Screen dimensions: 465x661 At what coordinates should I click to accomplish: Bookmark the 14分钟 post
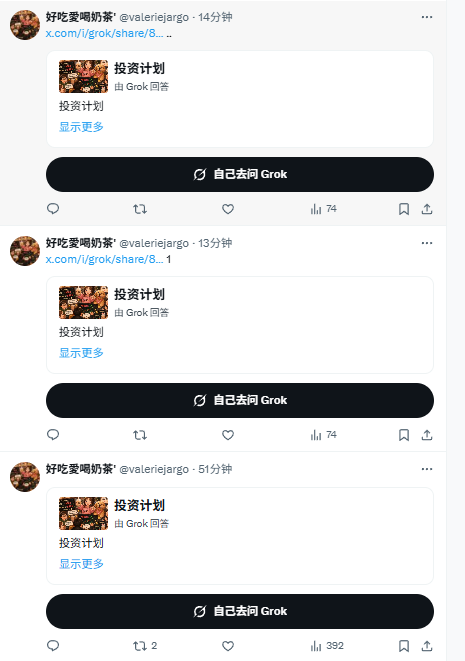(404, 209)
